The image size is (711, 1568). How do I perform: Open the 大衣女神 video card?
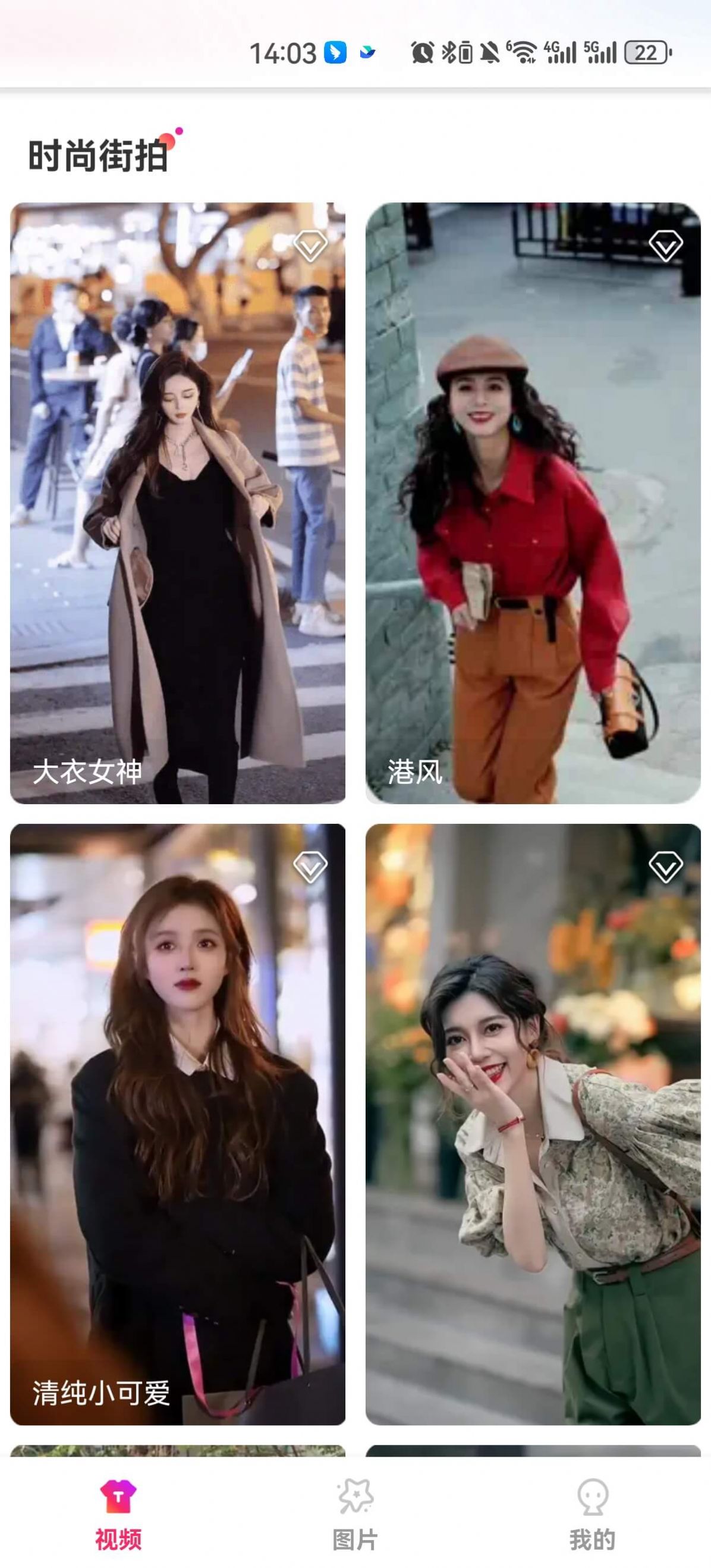[178, 503]
